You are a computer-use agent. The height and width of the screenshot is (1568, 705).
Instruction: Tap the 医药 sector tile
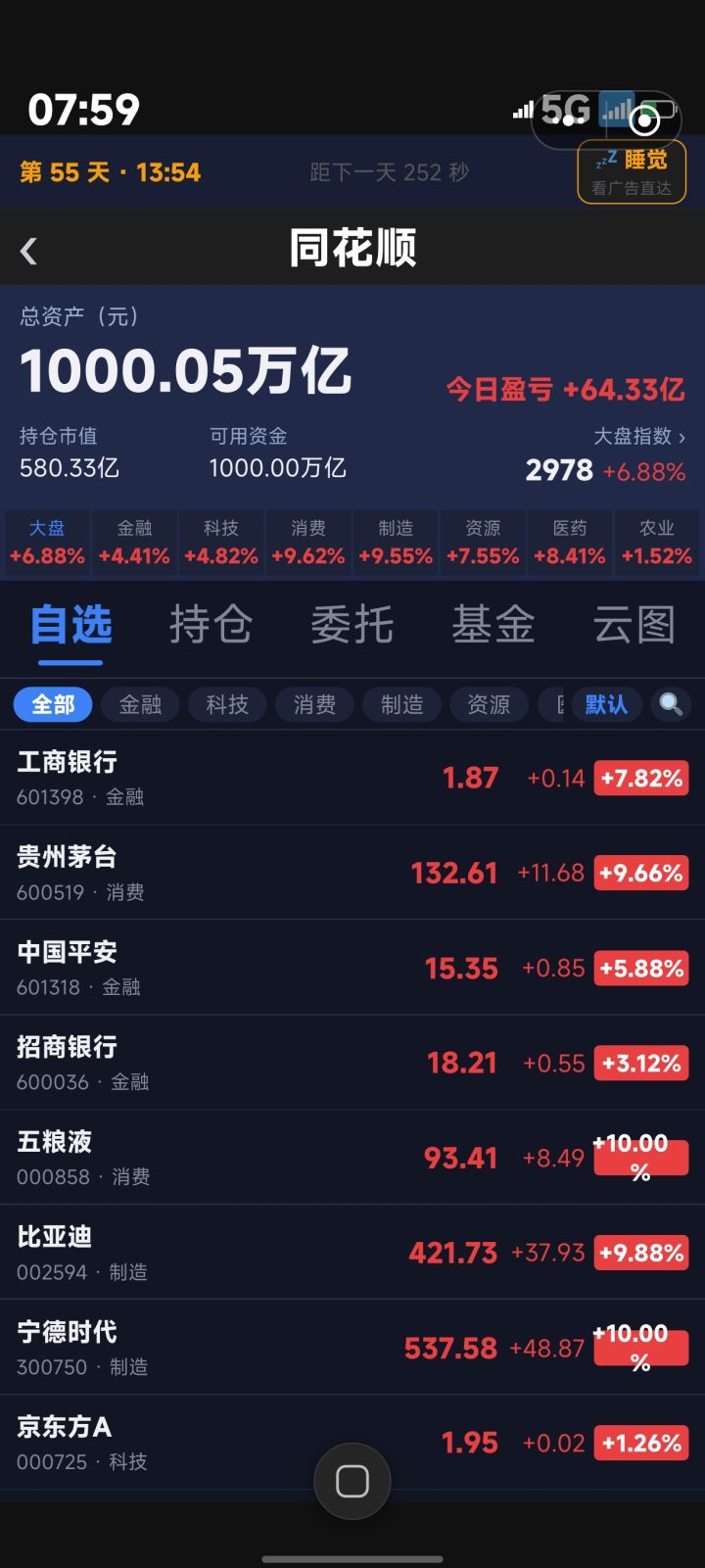(x=570, y=542)
